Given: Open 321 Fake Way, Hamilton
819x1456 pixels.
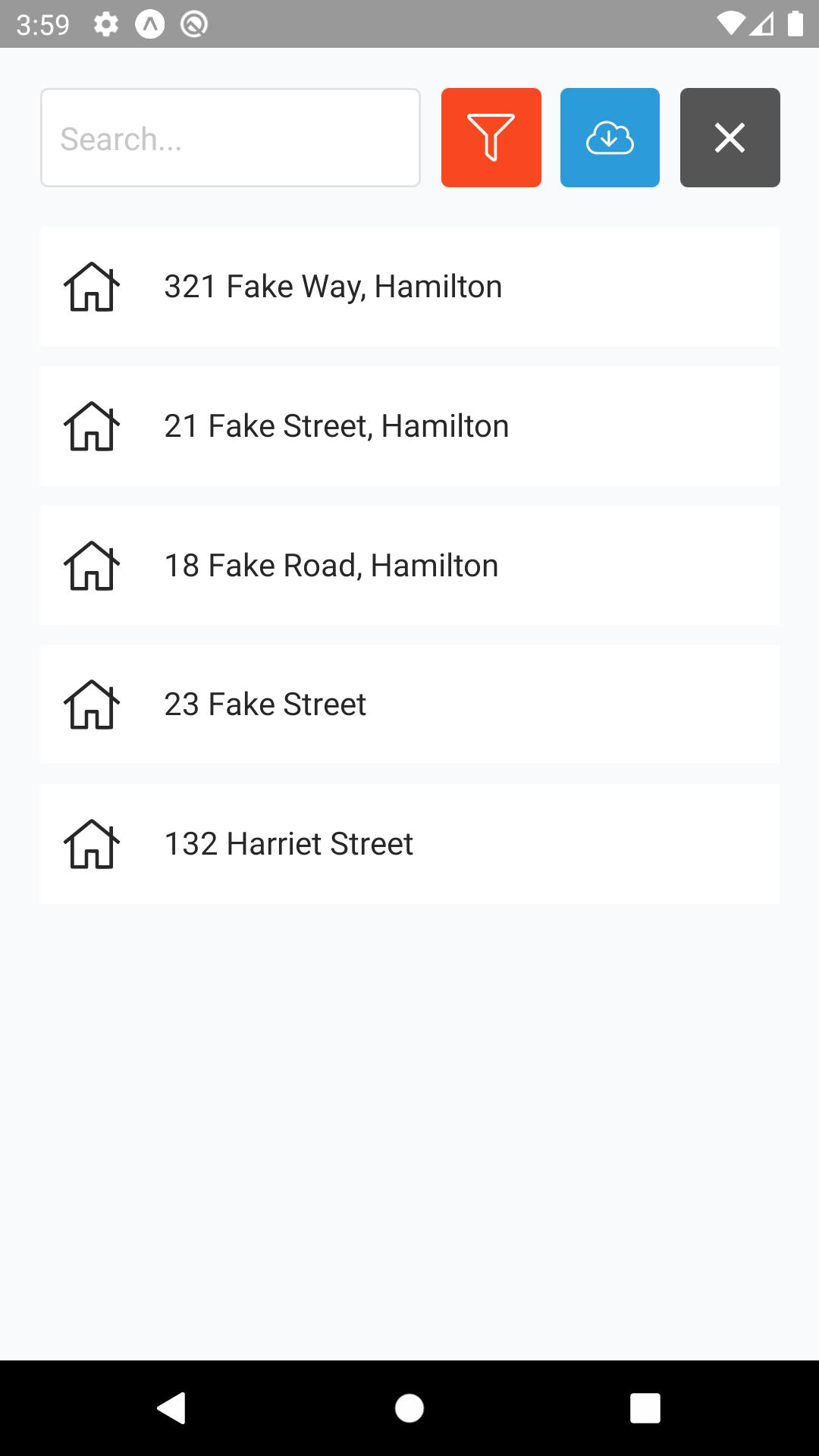Looking at the screenshot, I should point(409,287).
